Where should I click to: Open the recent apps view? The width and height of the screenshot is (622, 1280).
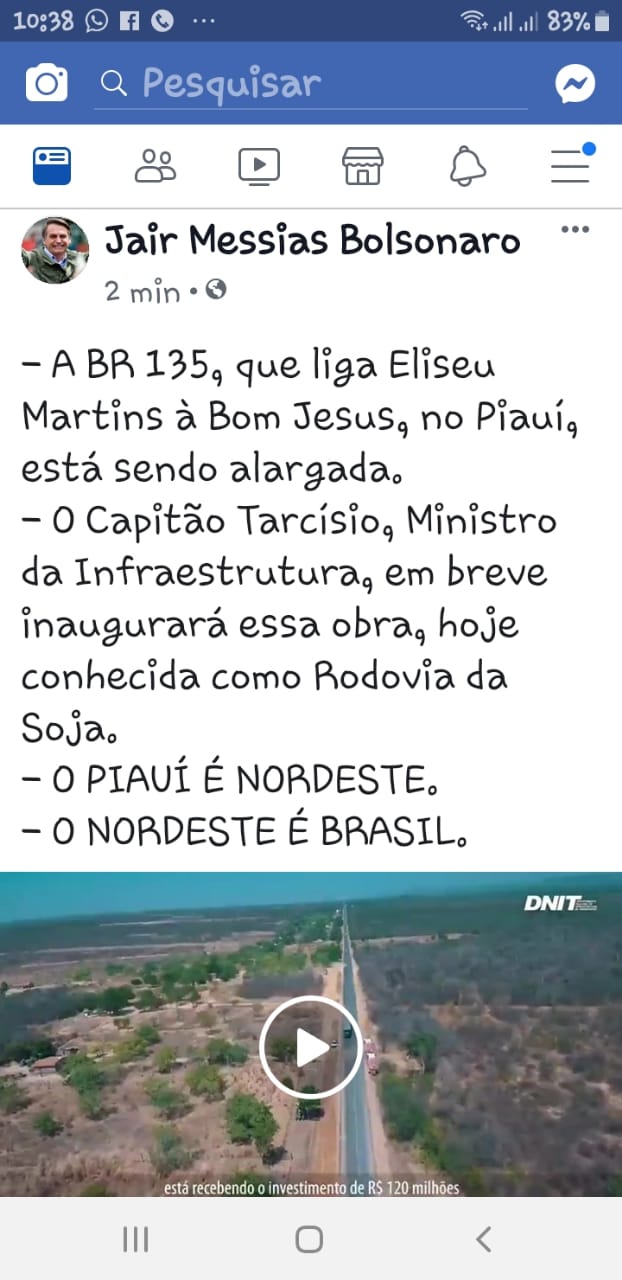click(136, 1239)
